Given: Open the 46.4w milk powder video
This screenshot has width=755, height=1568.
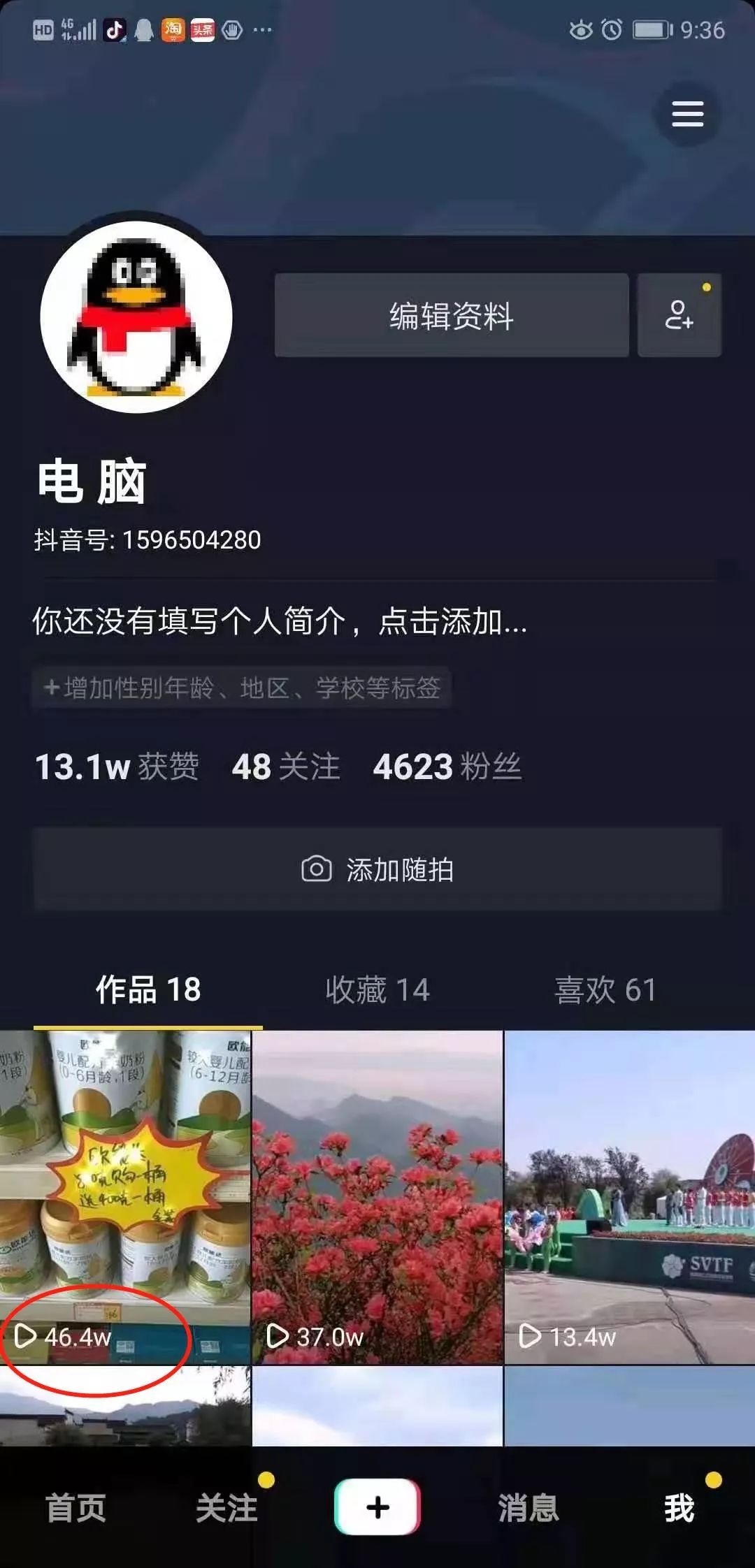Looking at the screenshot, I should pos(125,1197).
